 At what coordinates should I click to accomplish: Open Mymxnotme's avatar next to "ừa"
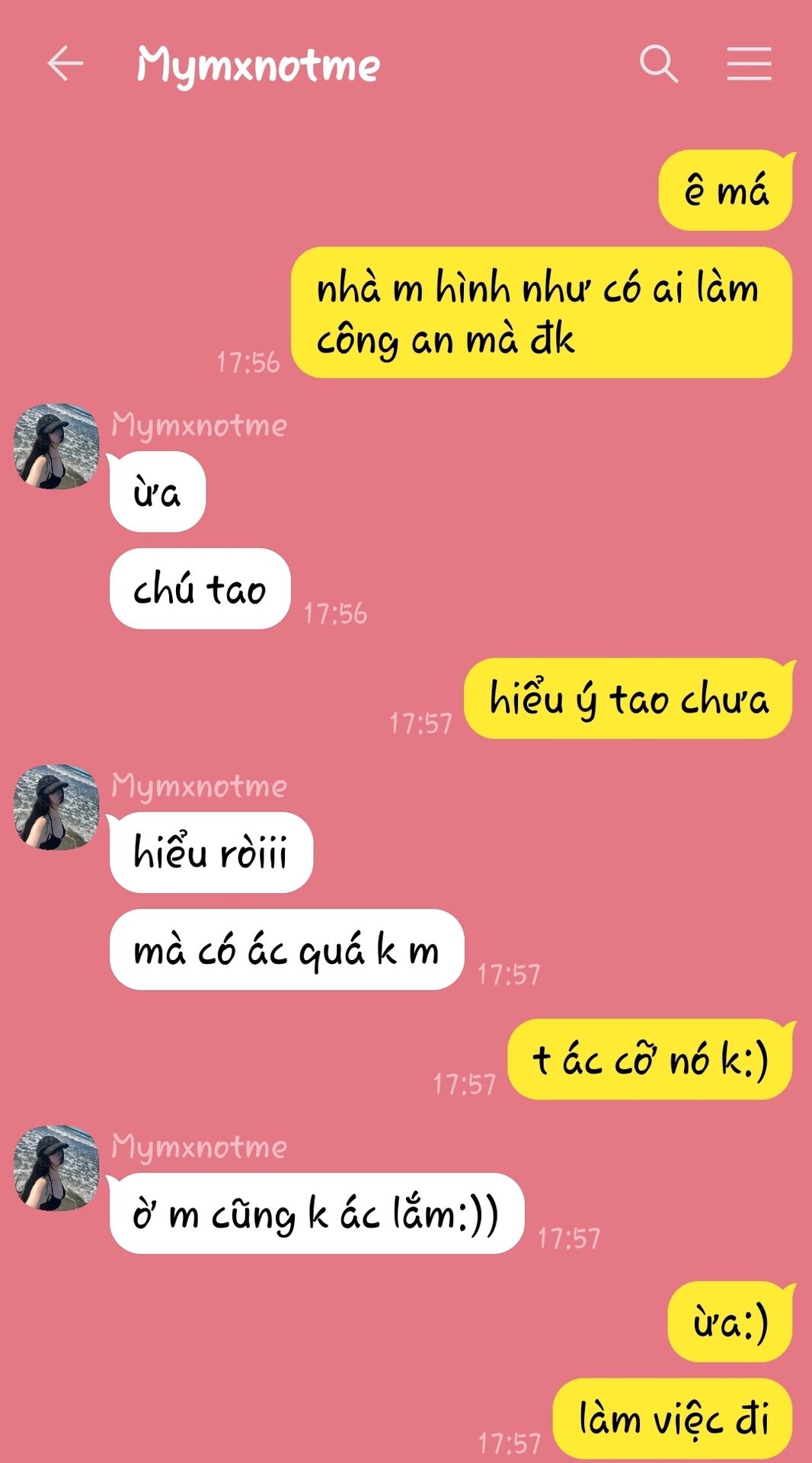pyautogui.click(x=56, y=447)
